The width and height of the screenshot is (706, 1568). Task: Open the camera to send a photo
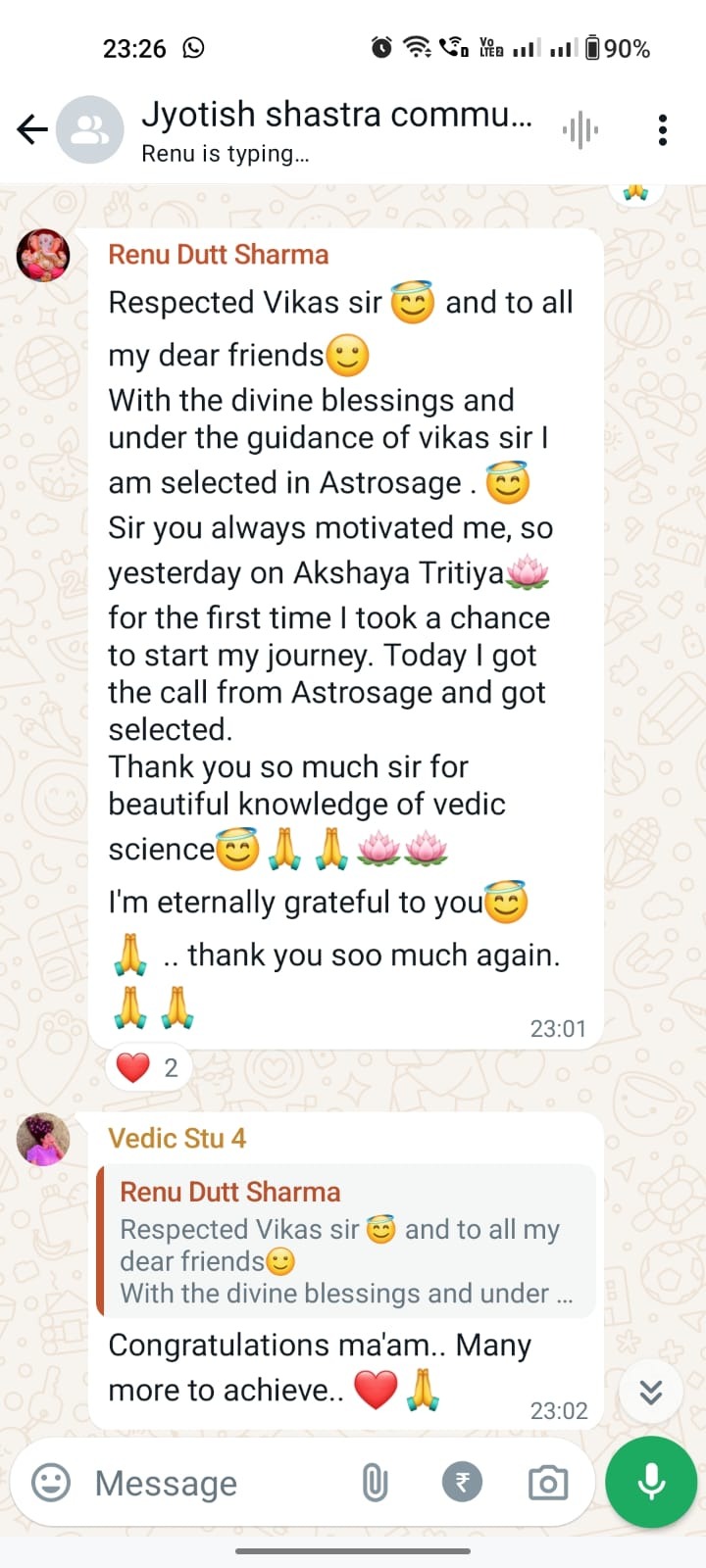547,1483
